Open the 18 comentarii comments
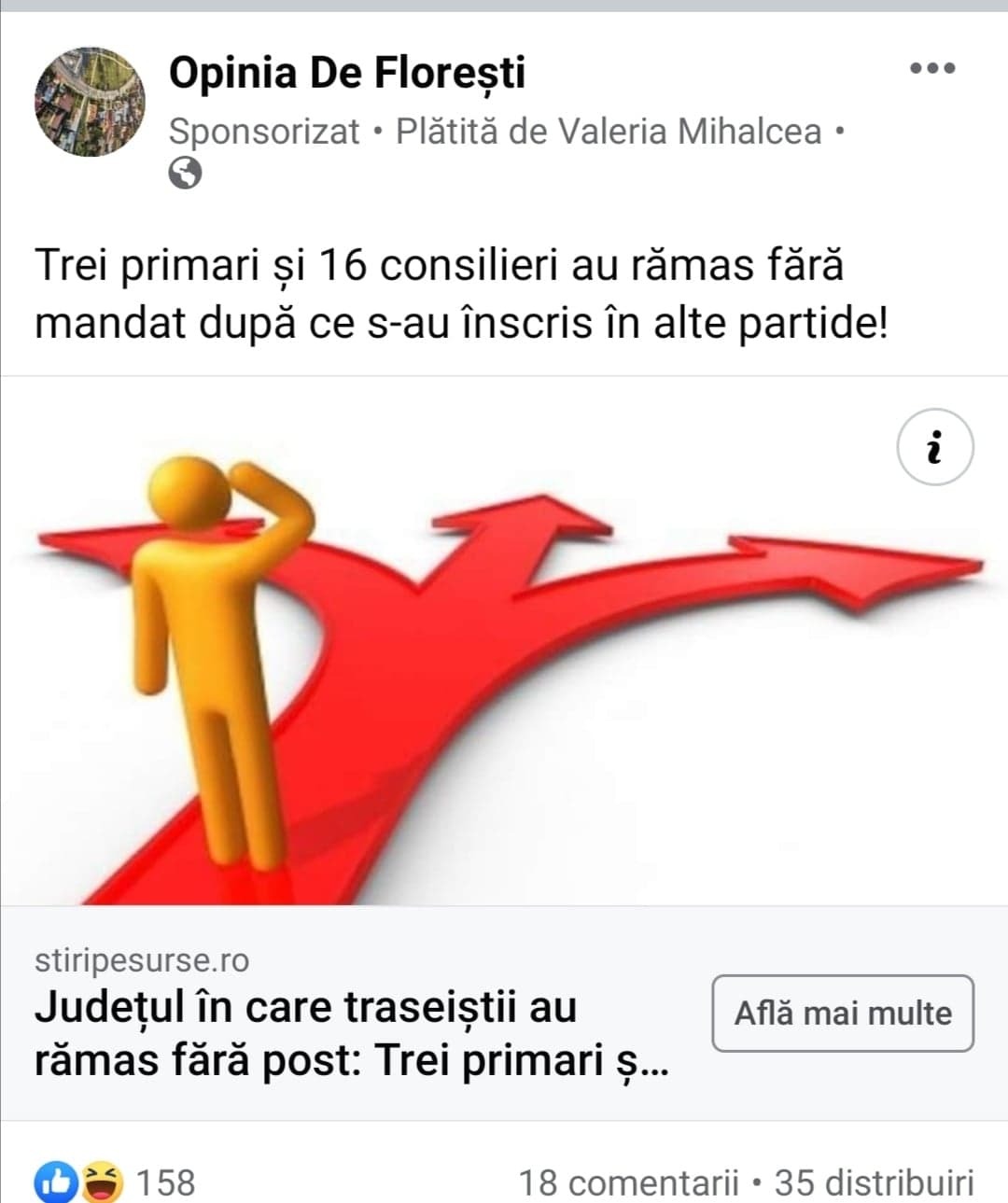1008x1203 pixels. click(x=628, y=1182)
